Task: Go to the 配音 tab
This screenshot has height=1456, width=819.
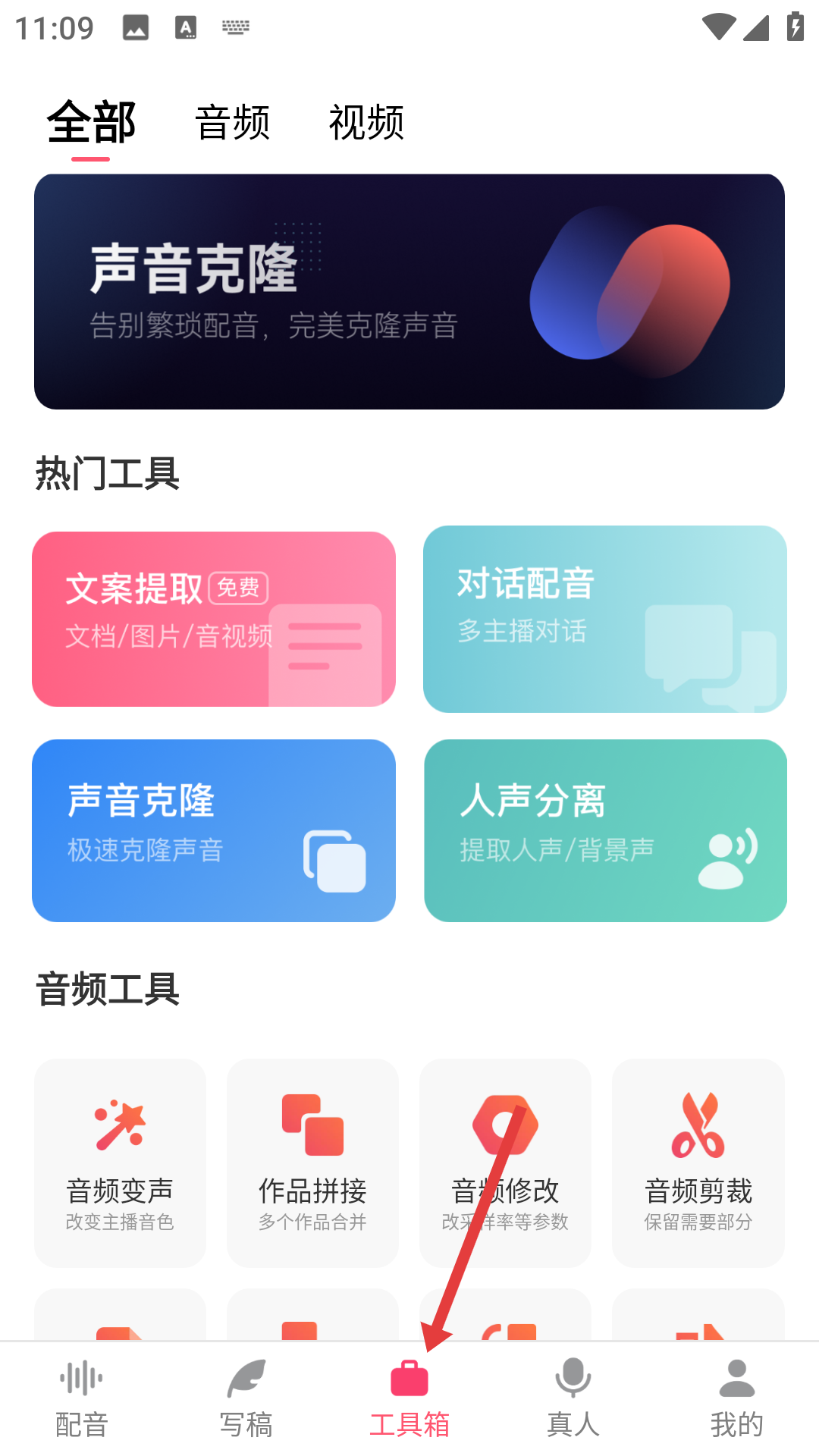Action: [82, 1398]
